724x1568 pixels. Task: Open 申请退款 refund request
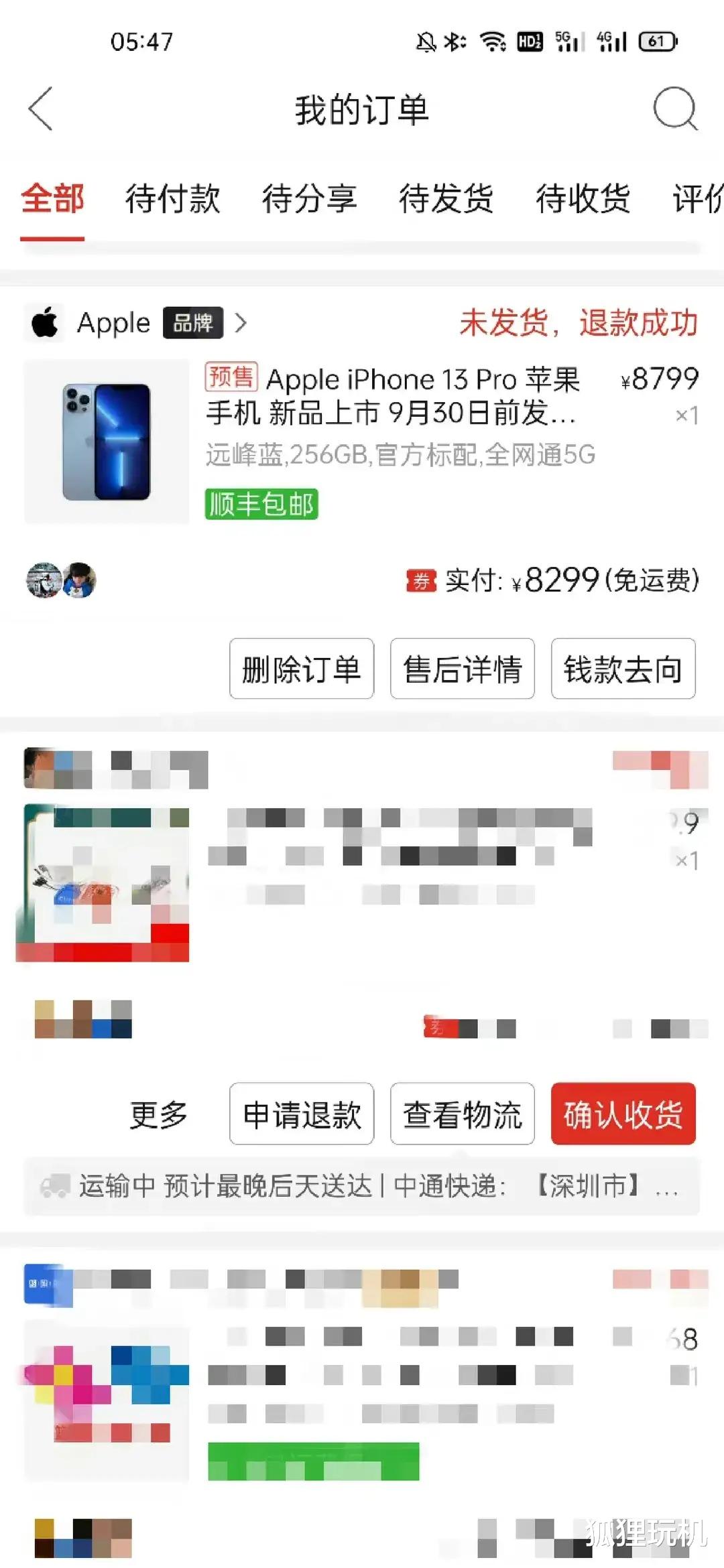click(301, 1114)
